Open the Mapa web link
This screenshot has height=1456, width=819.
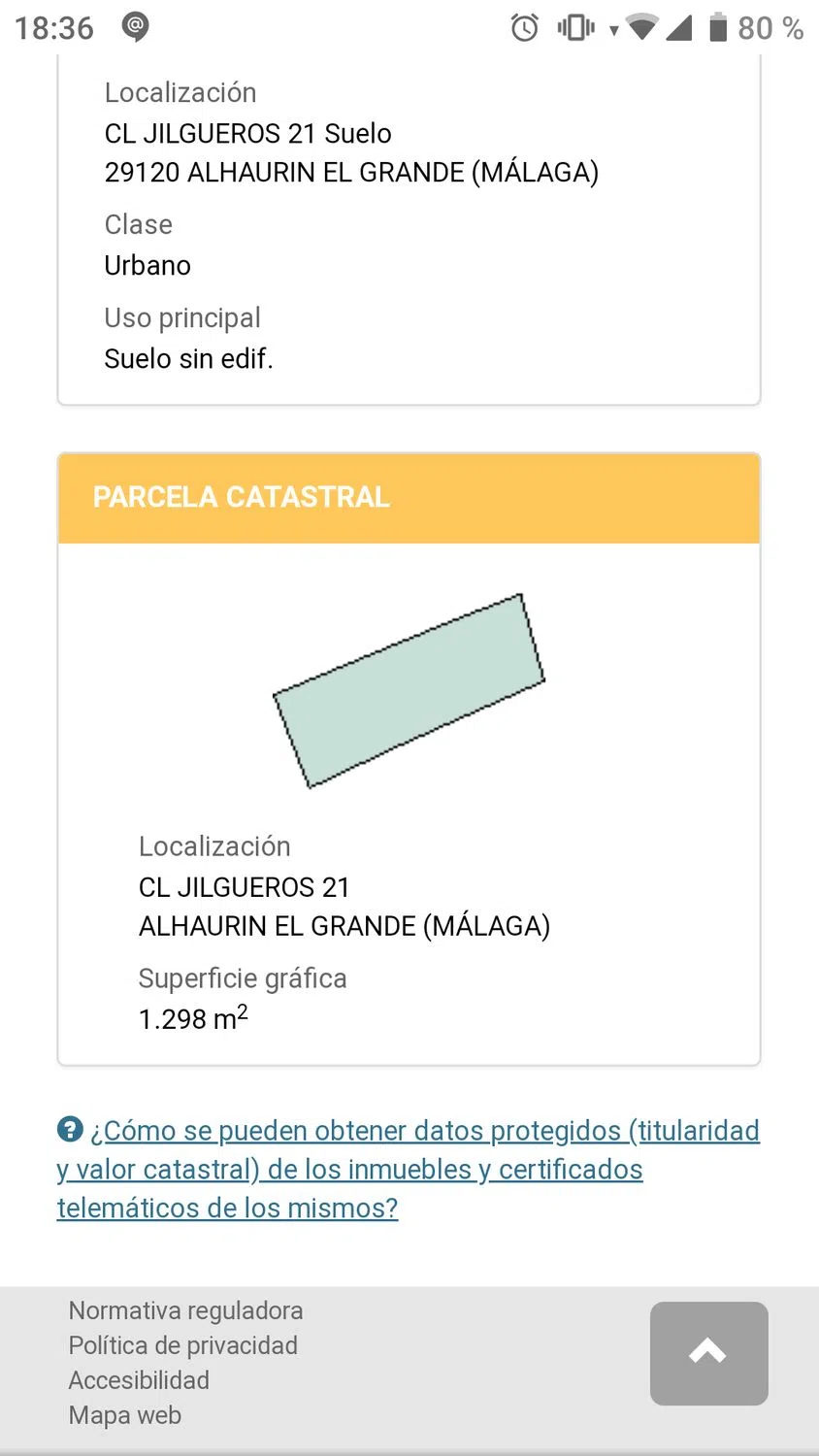[124, 1415]
